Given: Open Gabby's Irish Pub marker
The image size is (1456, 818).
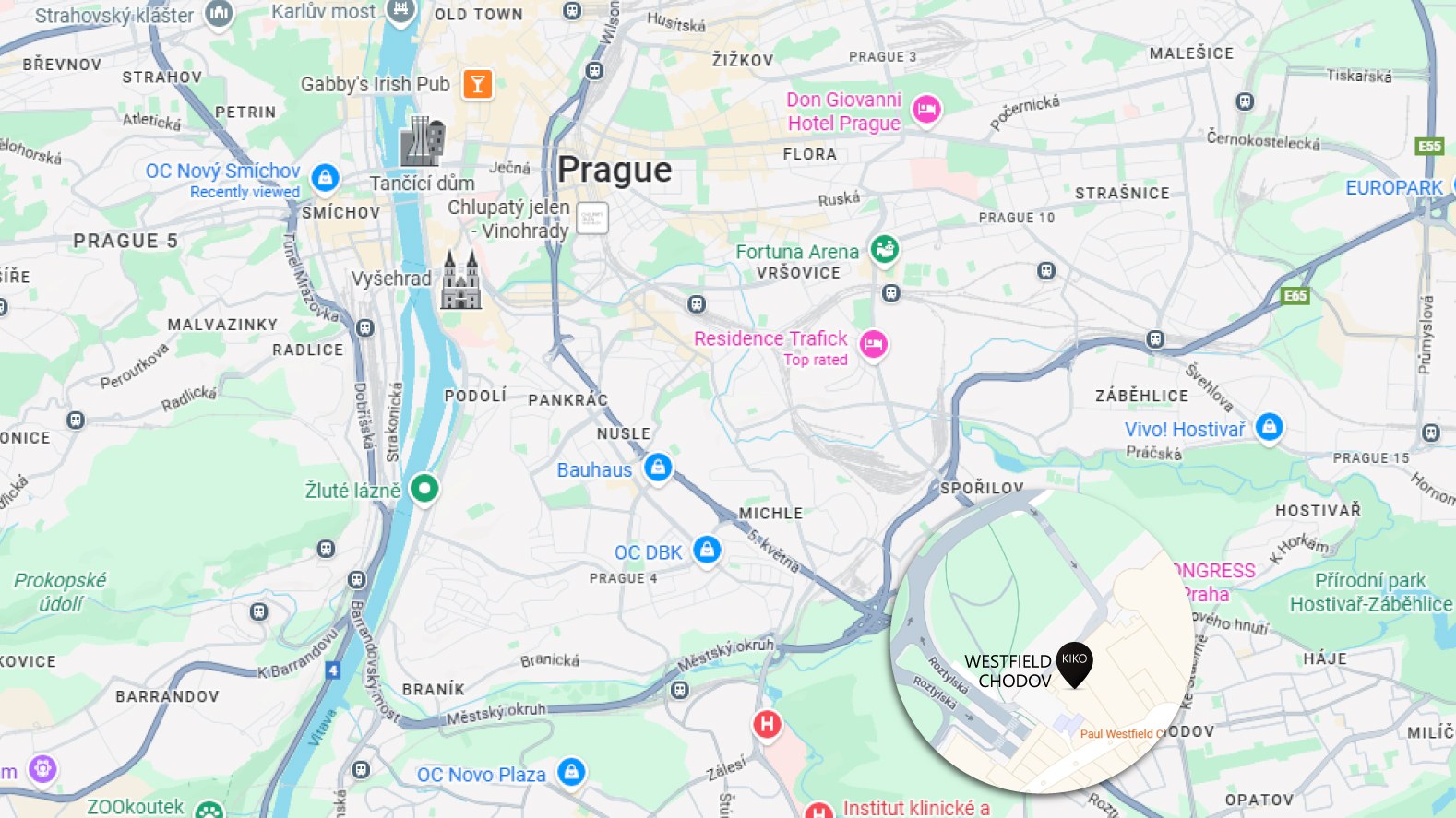Looking at the screenshot, I should point(477,84).
